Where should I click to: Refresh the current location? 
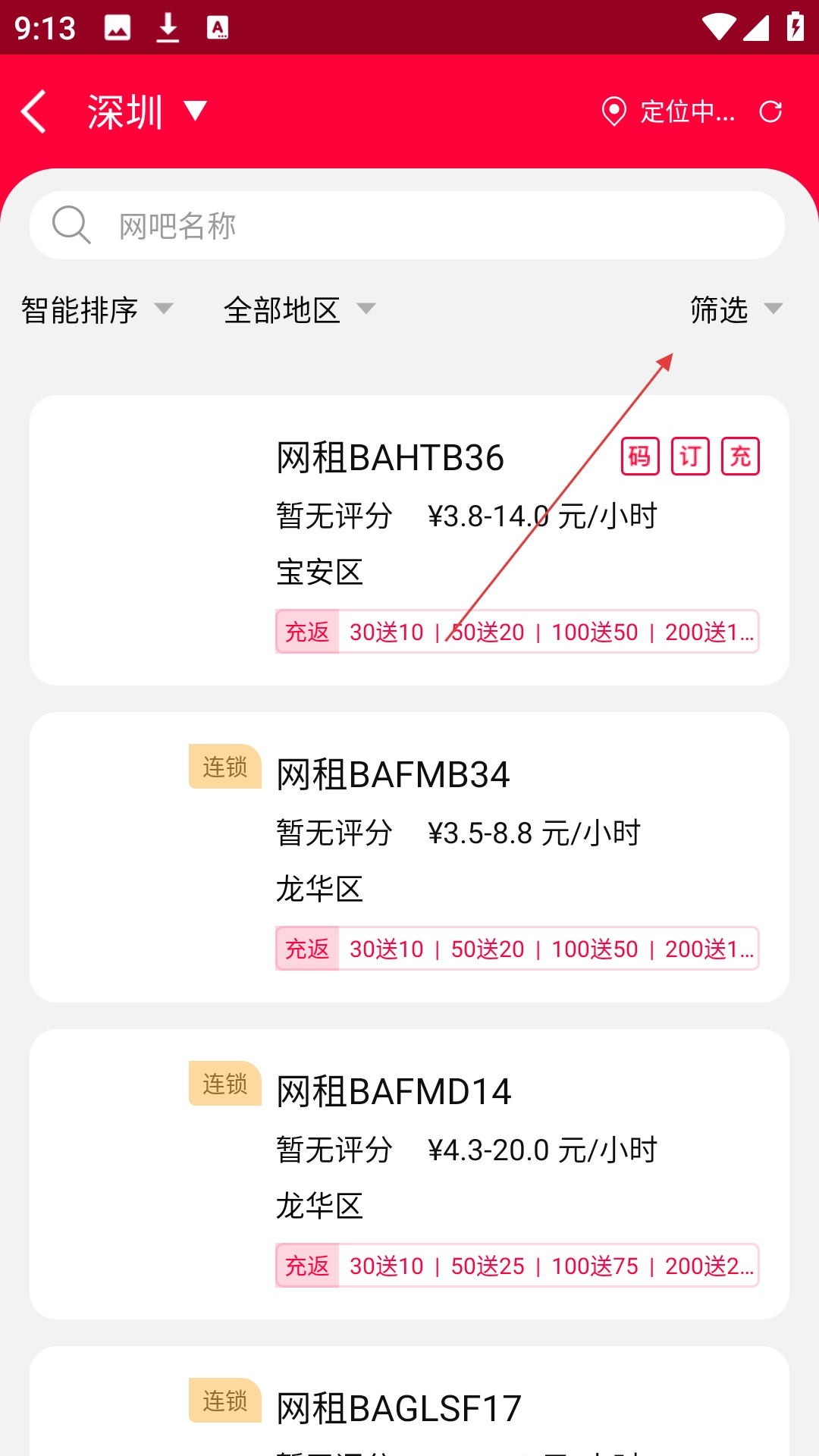pyautogui.click(x=770, y=111)
